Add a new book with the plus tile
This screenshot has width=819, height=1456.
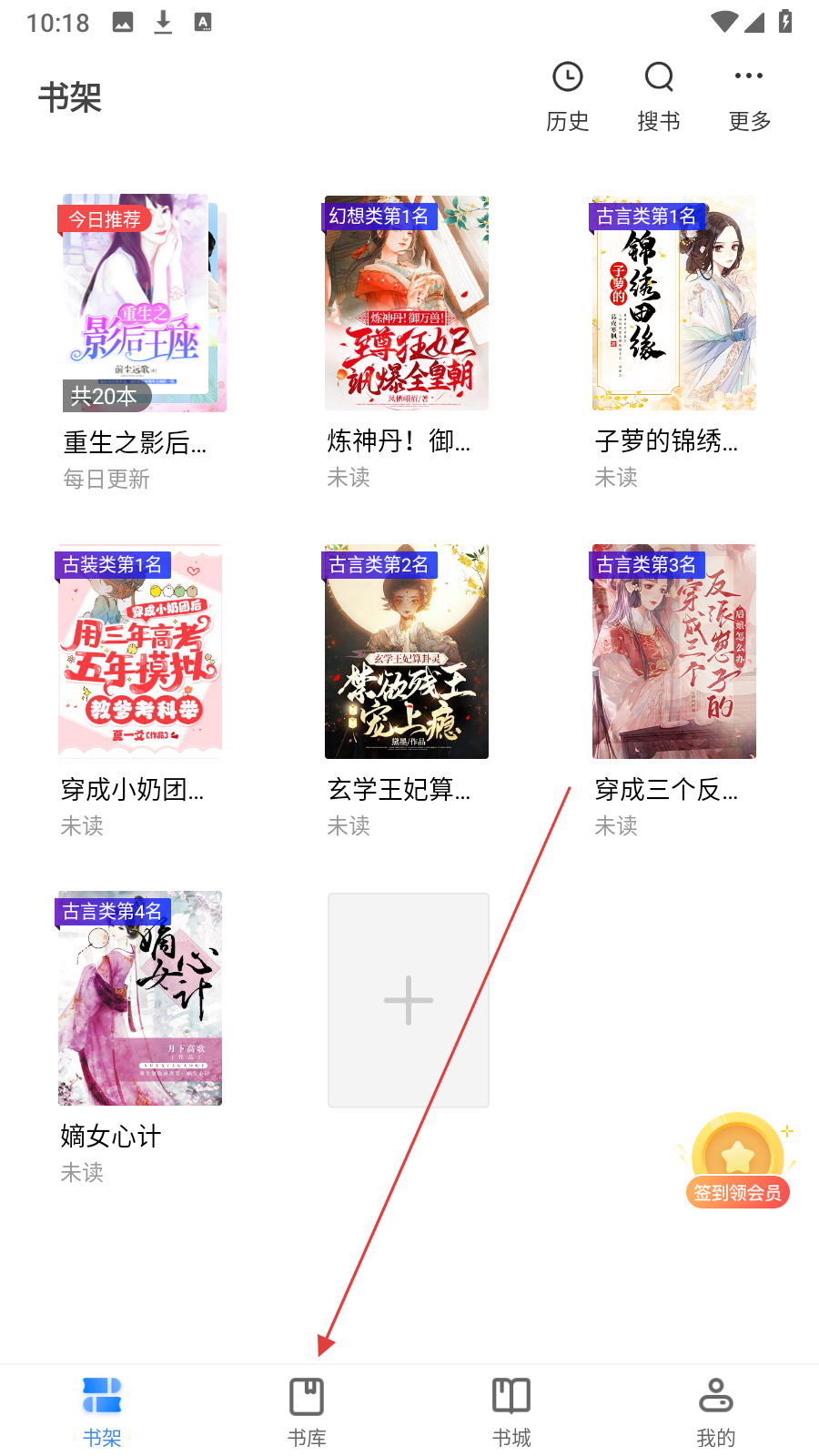tap(409, 1000)
